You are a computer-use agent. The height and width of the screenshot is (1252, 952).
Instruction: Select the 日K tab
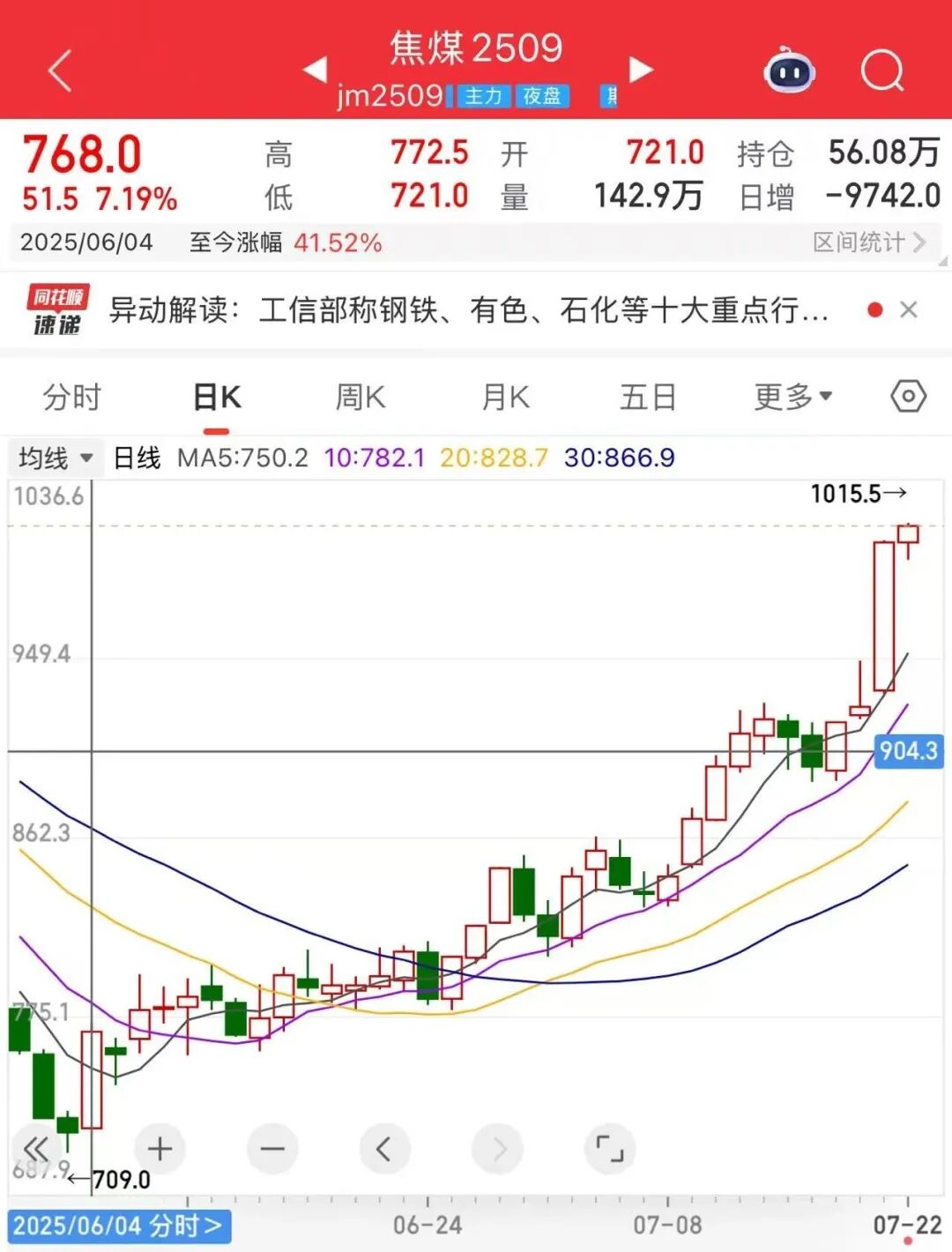coord(217,398)
